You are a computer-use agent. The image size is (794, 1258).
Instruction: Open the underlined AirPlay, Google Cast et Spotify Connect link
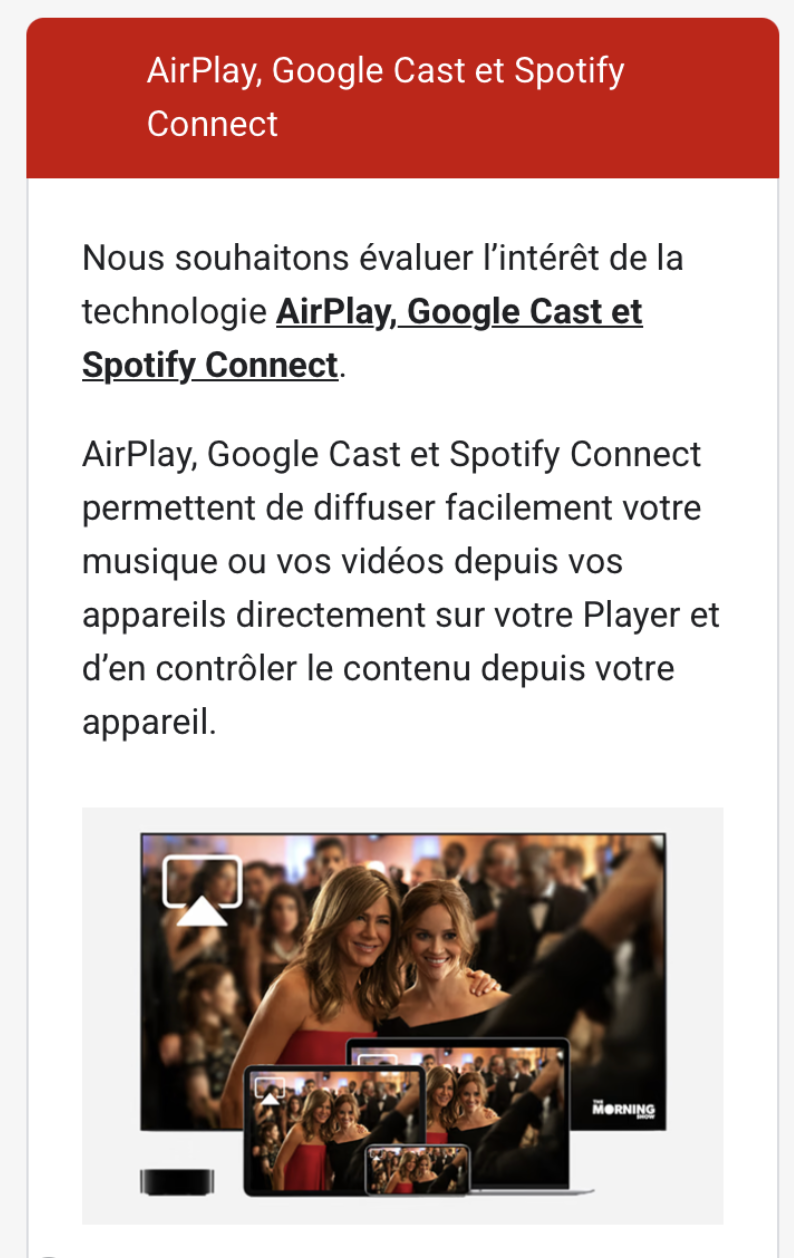click(459, 312)
